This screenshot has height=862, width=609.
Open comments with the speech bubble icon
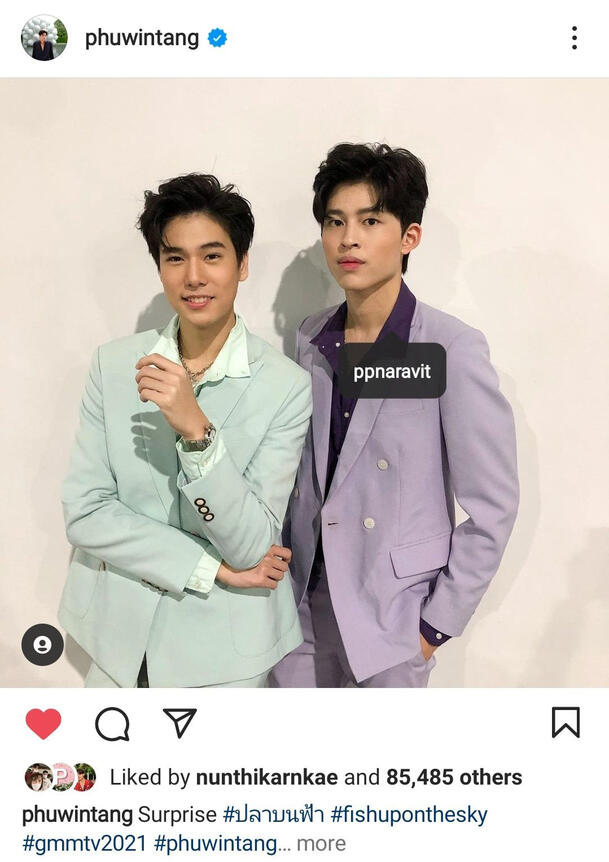[112, 723]
